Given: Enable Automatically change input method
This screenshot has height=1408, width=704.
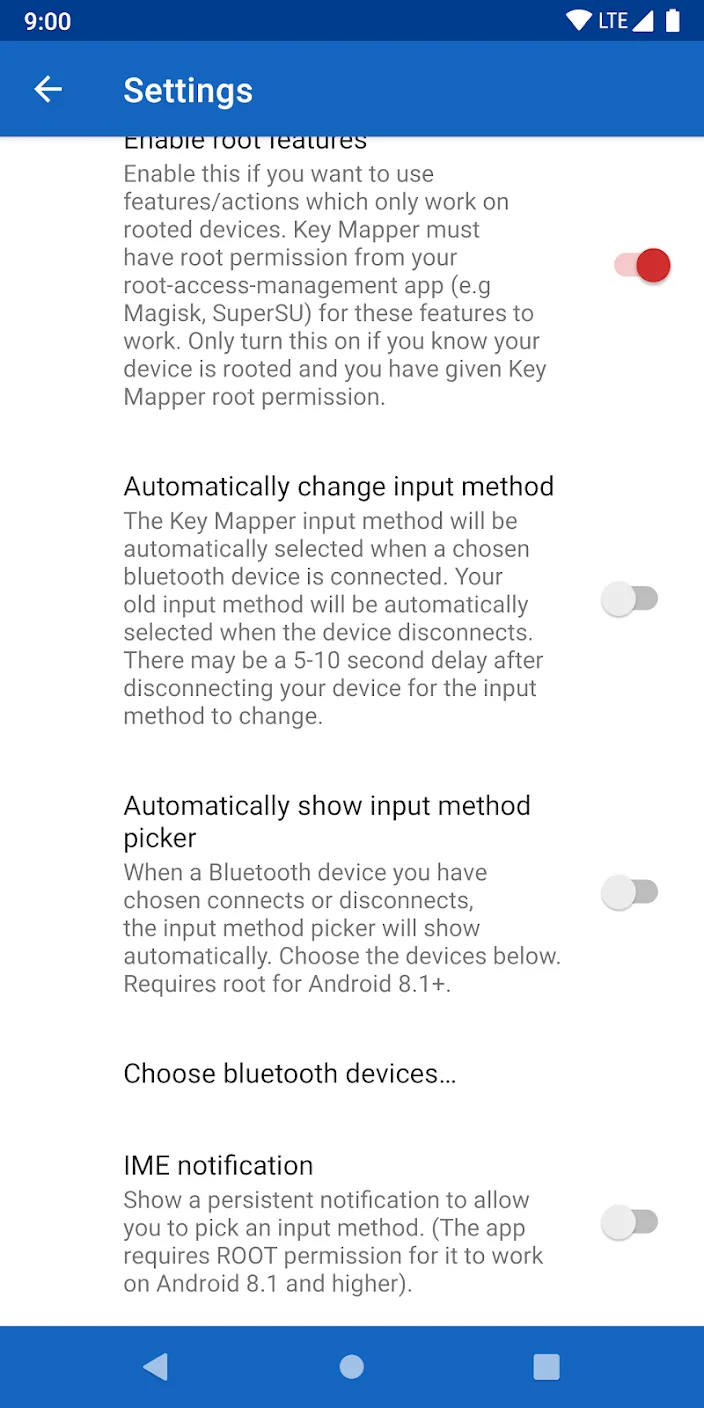Looking at the screenshot, I should [x=630, y=599].
